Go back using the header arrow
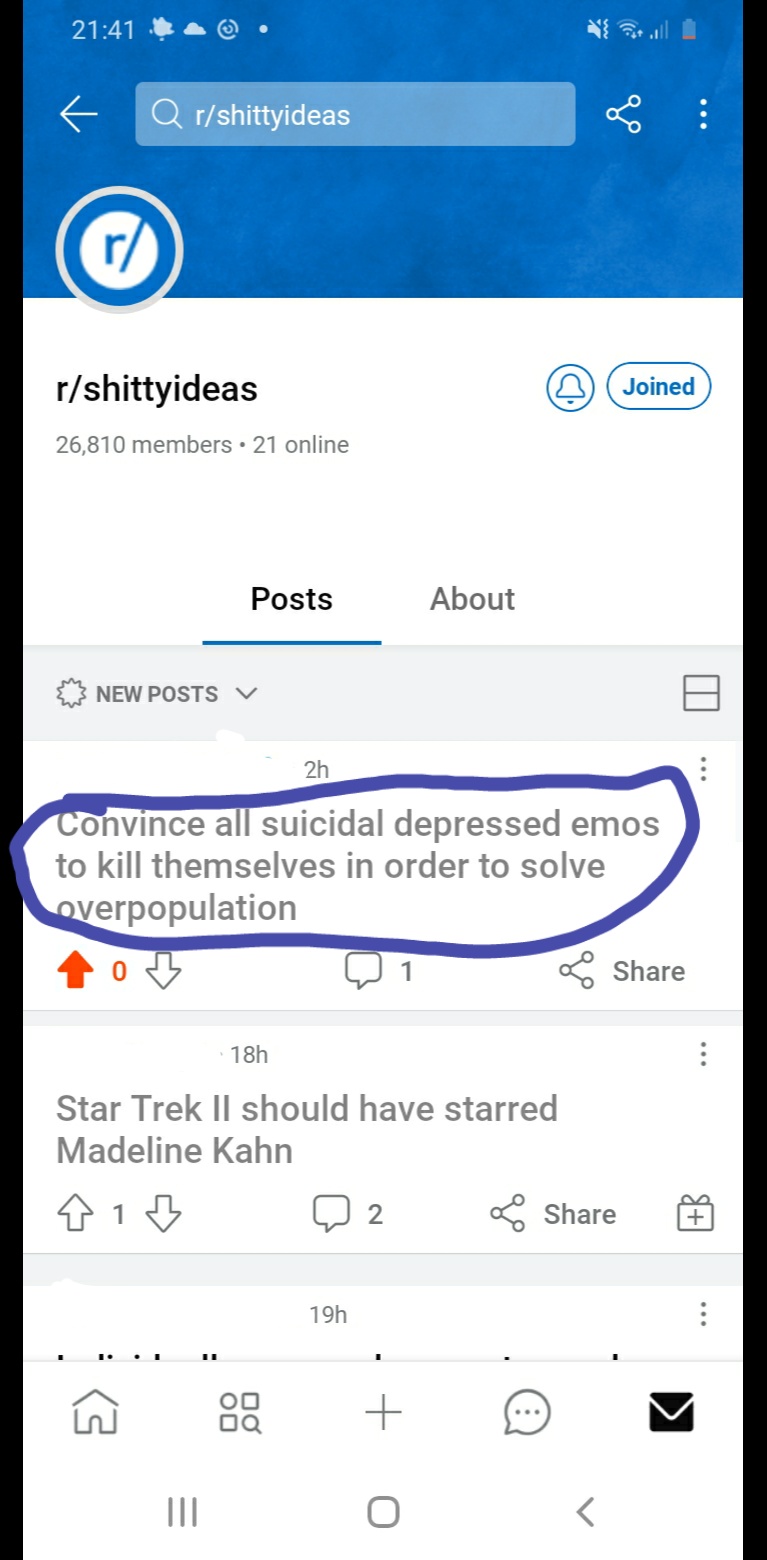The image size is (767, 1560). (x=78, y=115)
